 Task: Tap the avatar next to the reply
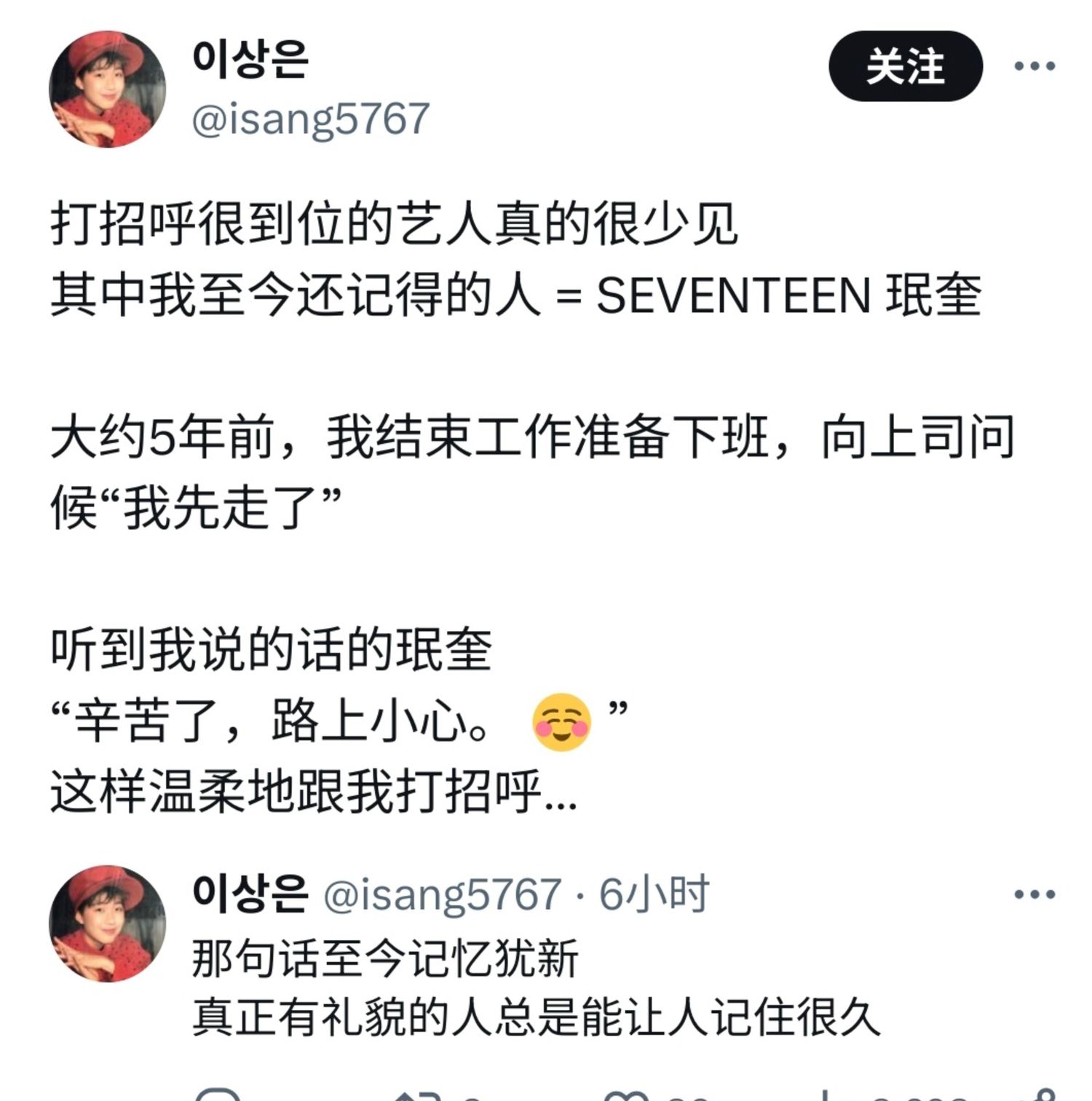tap(107, 923)
